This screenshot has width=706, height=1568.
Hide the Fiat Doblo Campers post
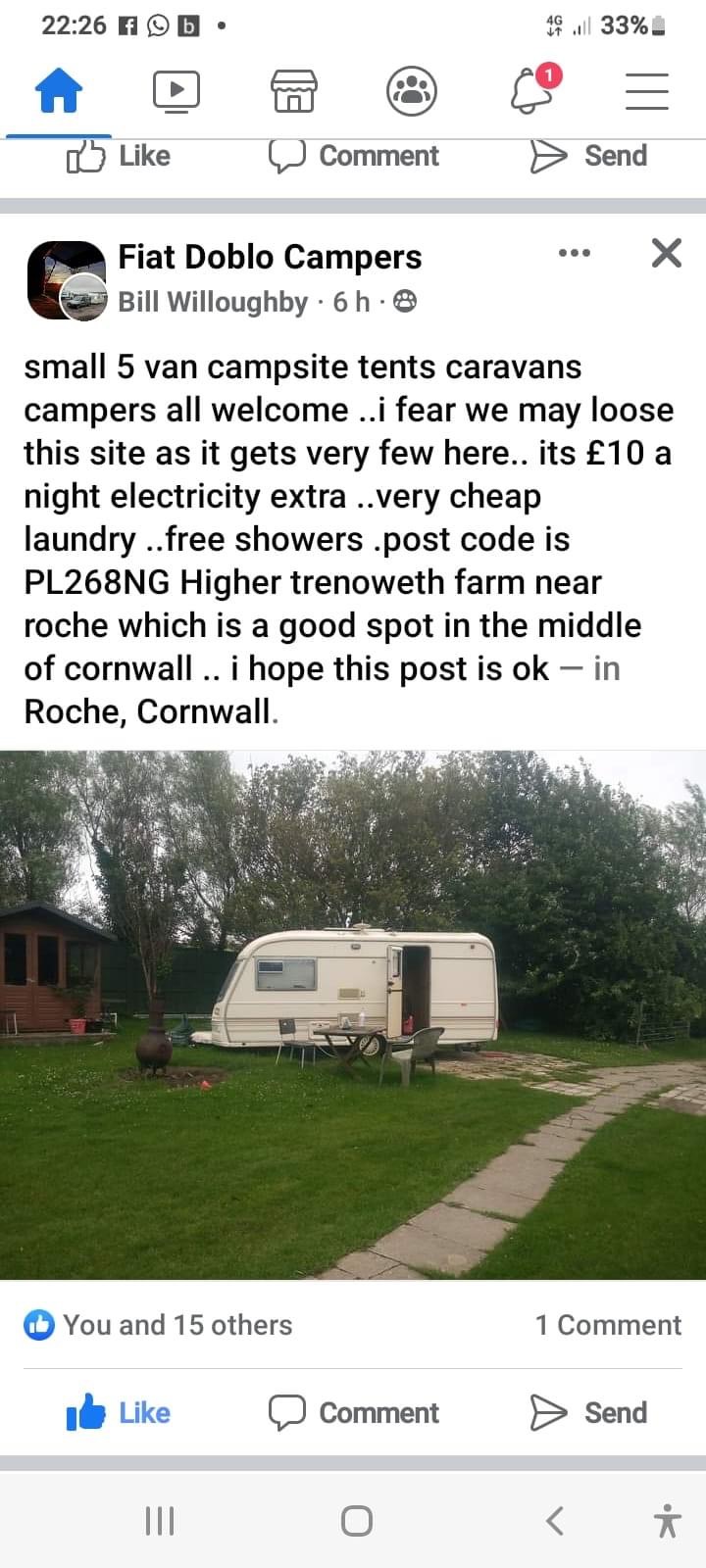tap(666, 253)
